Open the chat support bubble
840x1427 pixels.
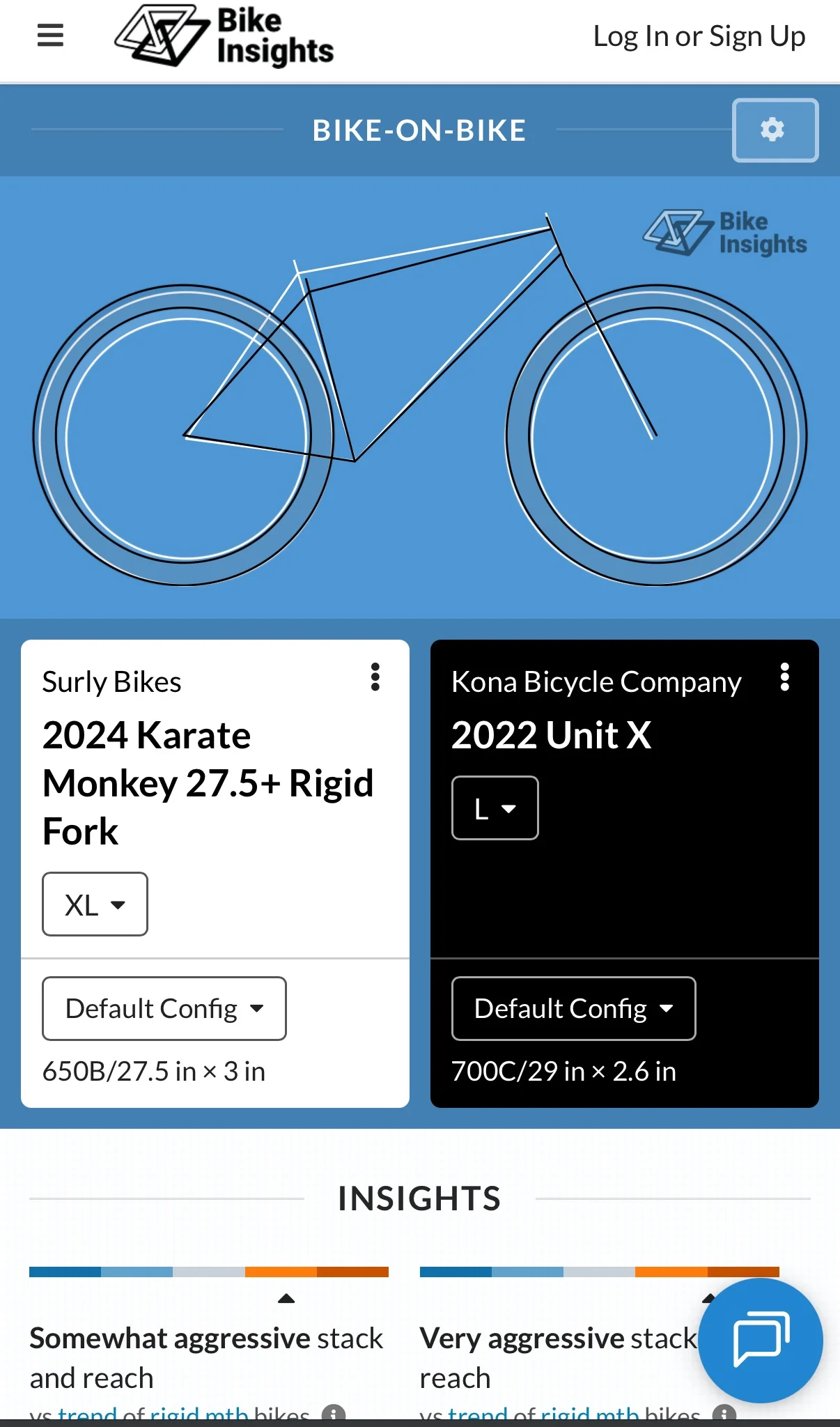tap(761, 1340)
